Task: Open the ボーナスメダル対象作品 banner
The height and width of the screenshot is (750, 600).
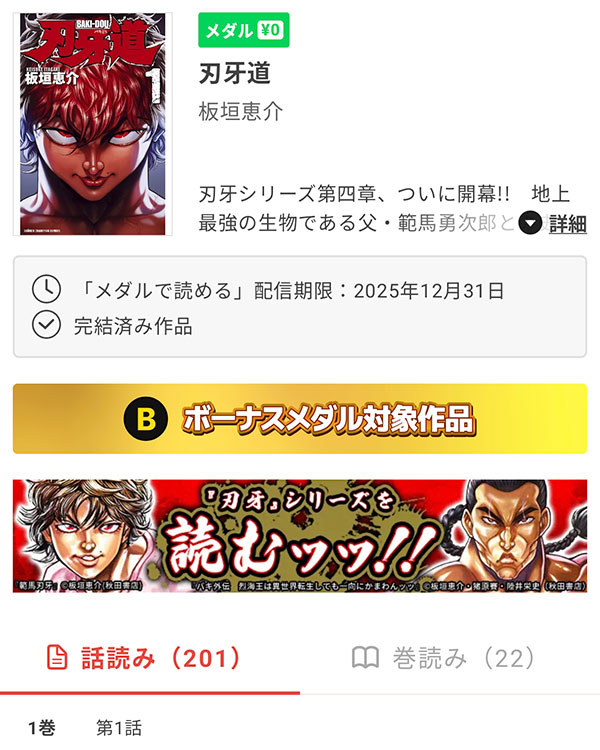Action: 300,418
